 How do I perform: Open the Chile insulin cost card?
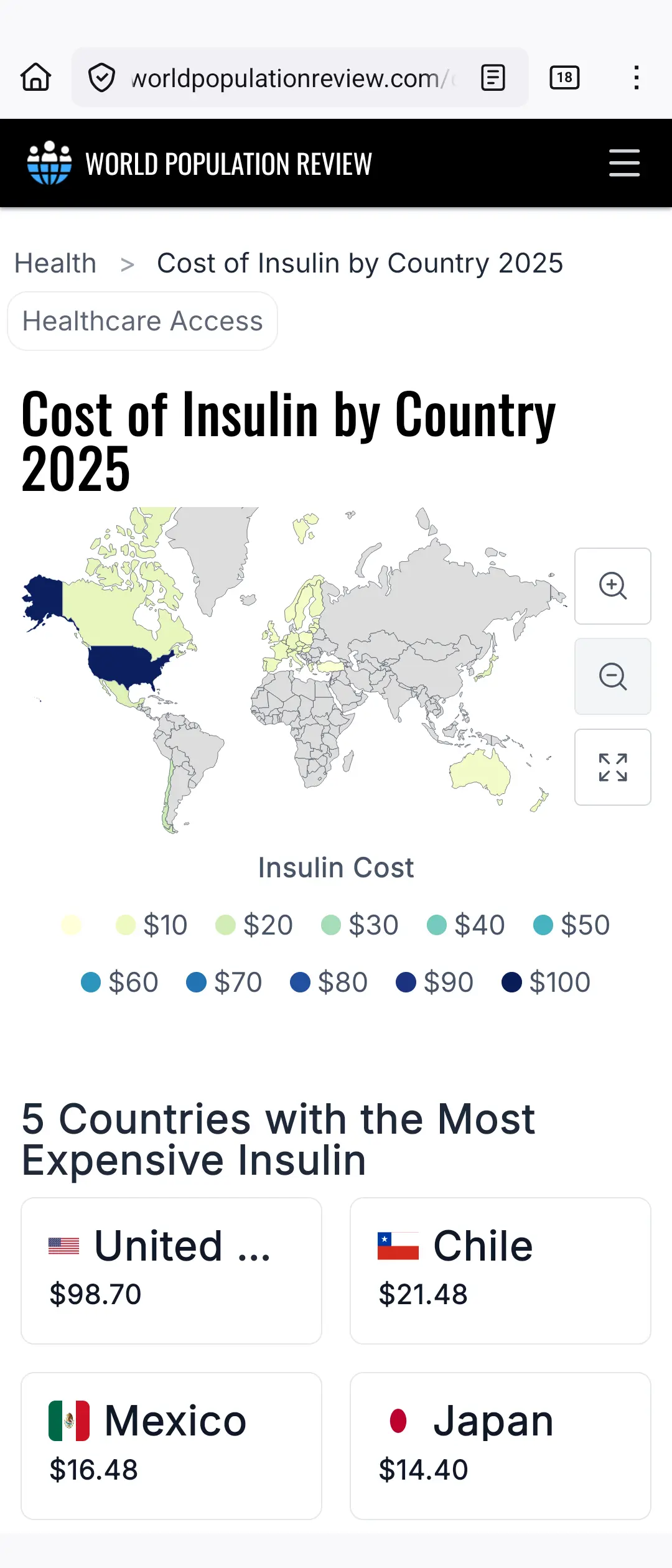click(x=500, y=1271)
